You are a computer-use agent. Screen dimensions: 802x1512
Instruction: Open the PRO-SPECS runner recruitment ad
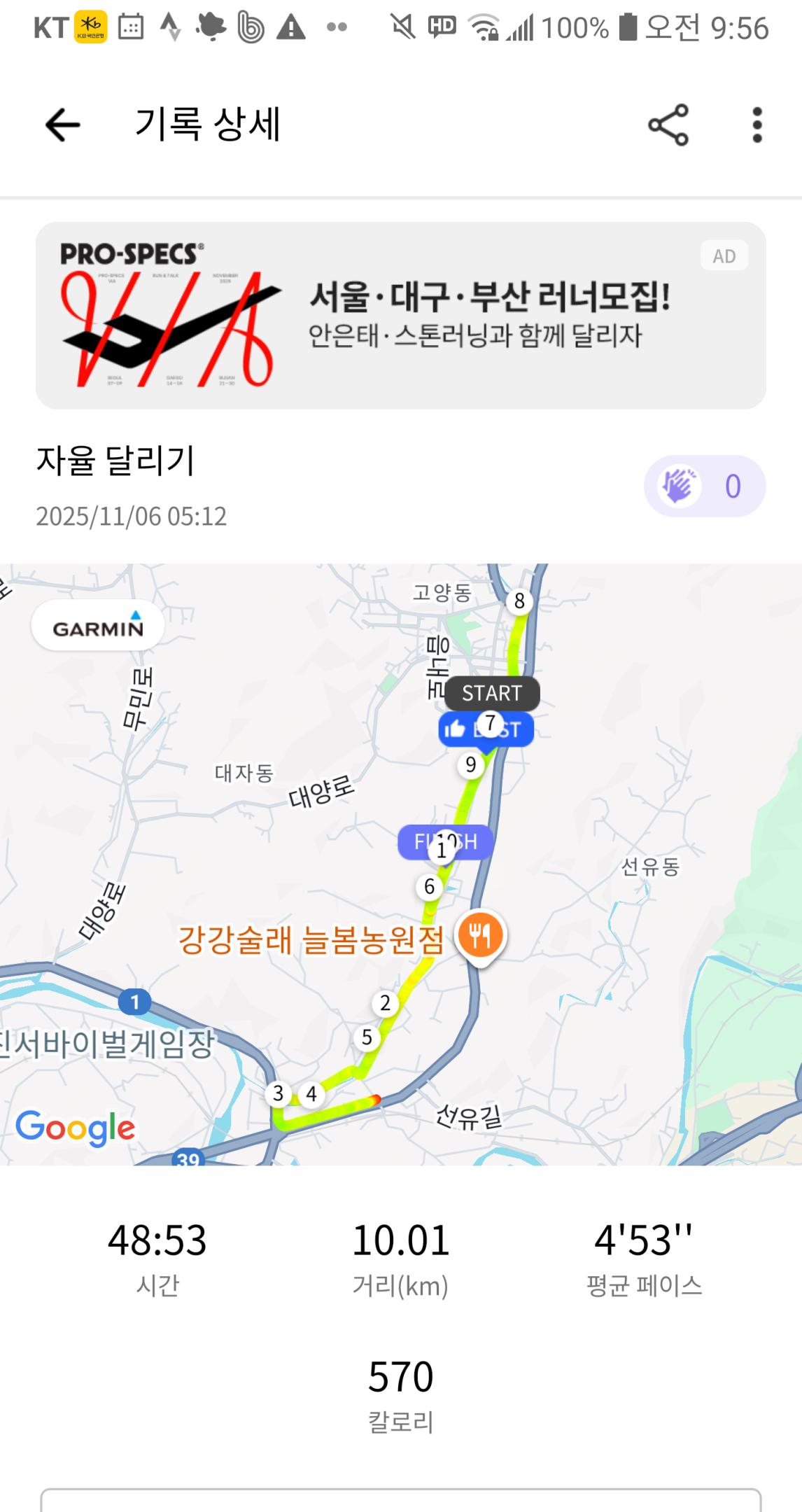coord(401,314)
